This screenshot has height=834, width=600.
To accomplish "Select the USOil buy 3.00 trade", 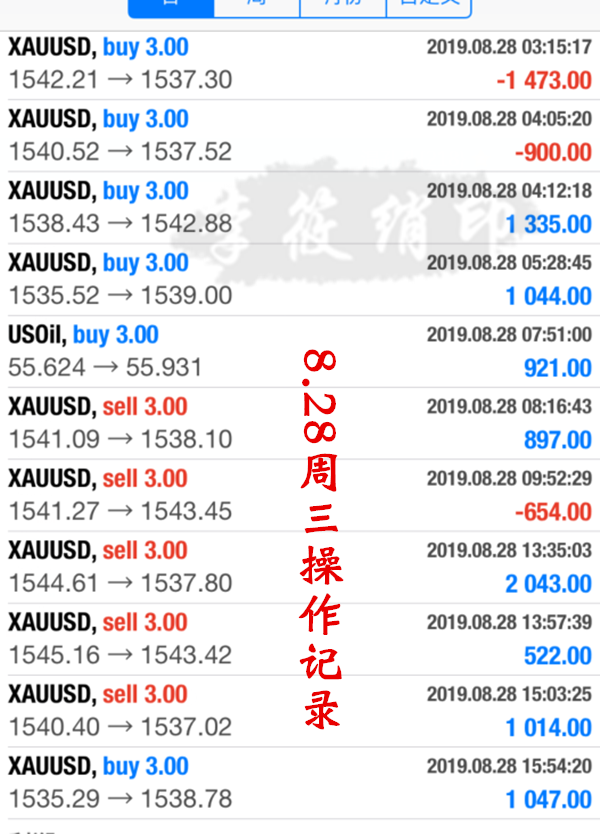I will (300, 352).
